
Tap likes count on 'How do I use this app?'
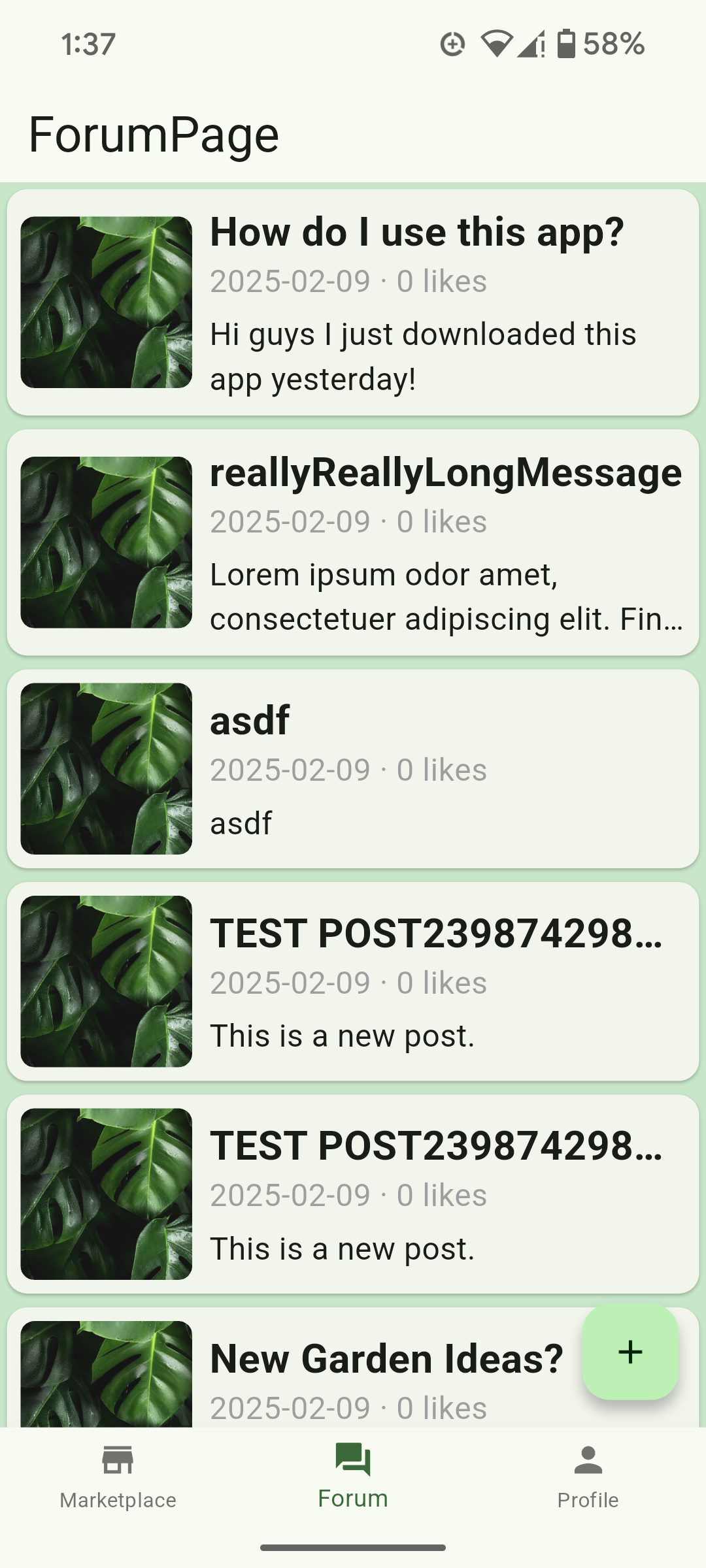click(x=441, y=280)
